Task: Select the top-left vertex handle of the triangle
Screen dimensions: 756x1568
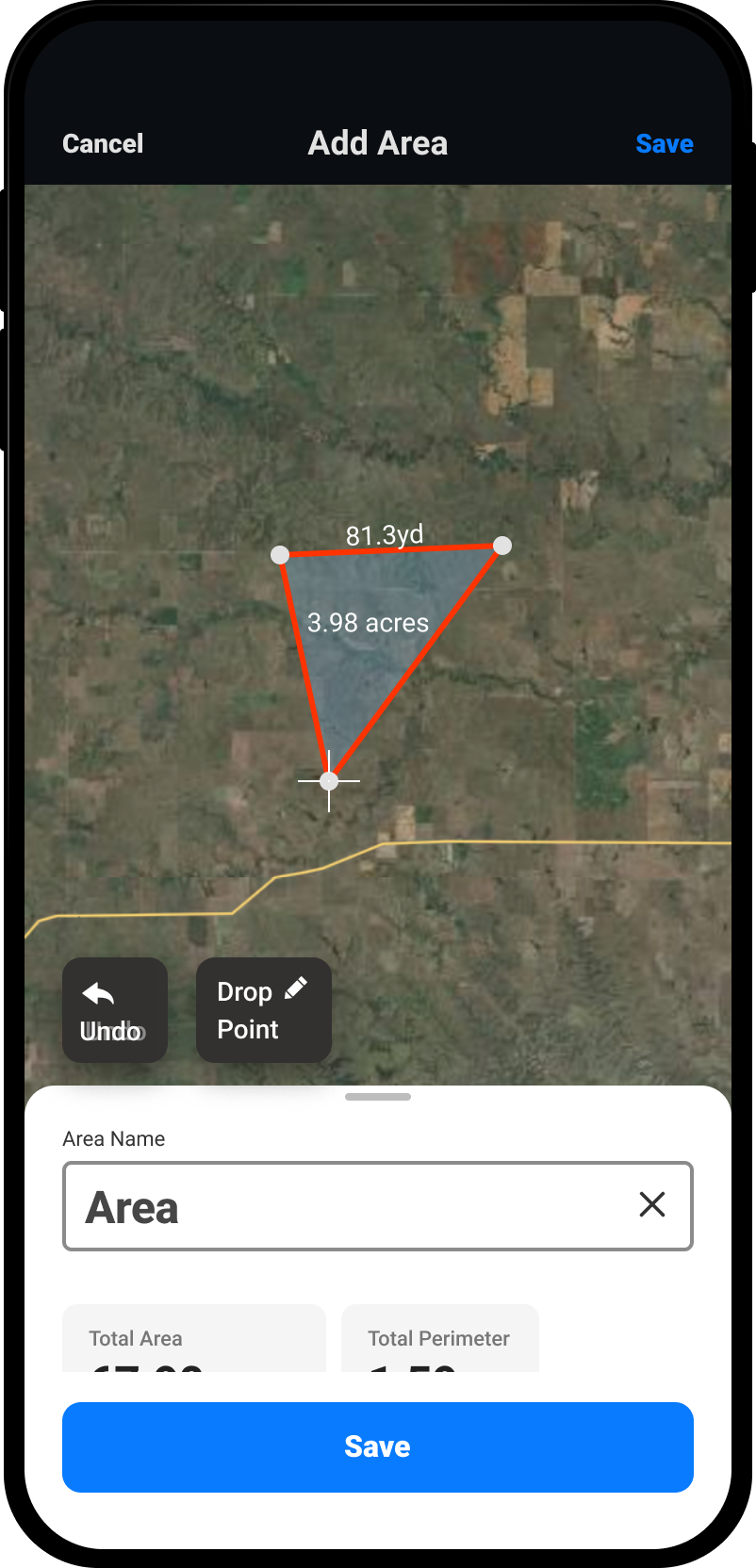Action: (x=280, y=555)
